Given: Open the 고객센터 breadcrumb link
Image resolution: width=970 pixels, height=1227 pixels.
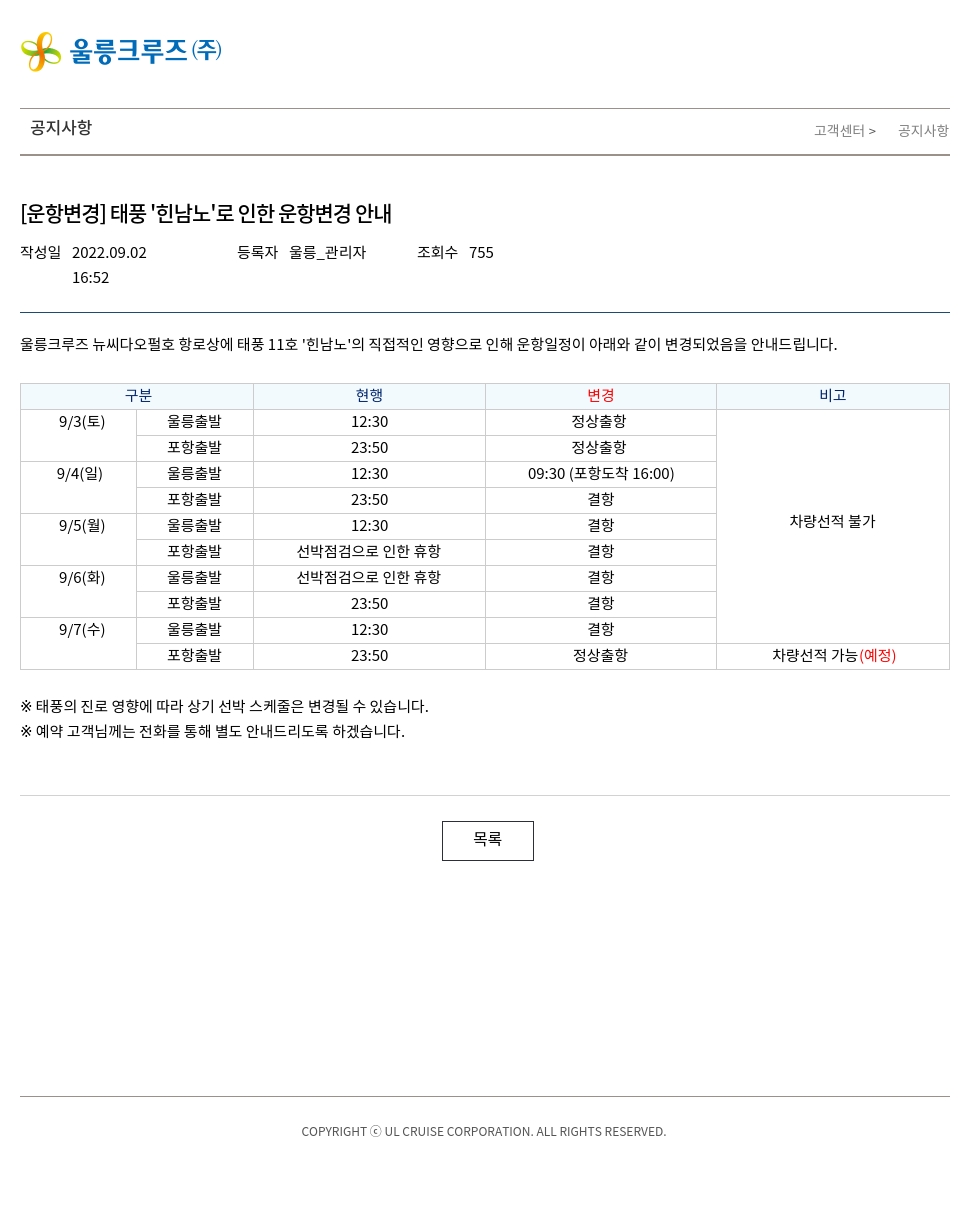Looking at the screenshot, I should 839,131.
